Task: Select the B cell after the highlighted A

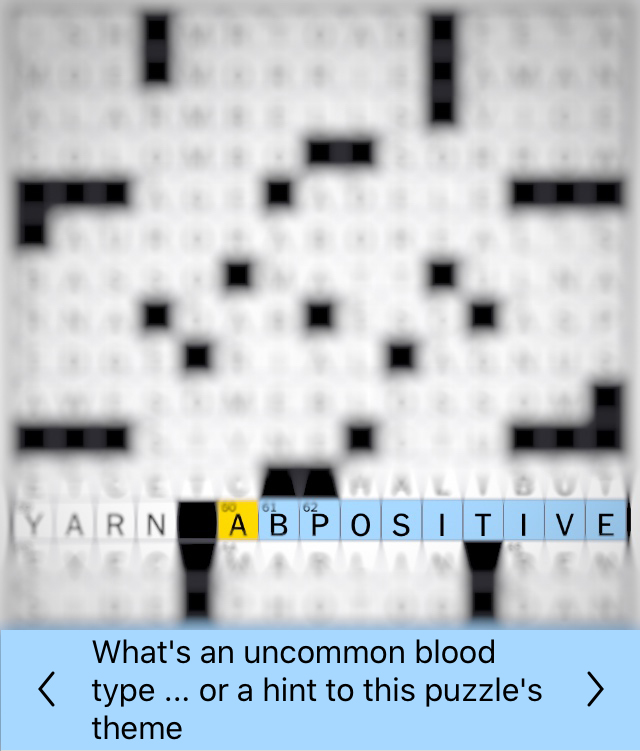Action: tap(278, 522)
